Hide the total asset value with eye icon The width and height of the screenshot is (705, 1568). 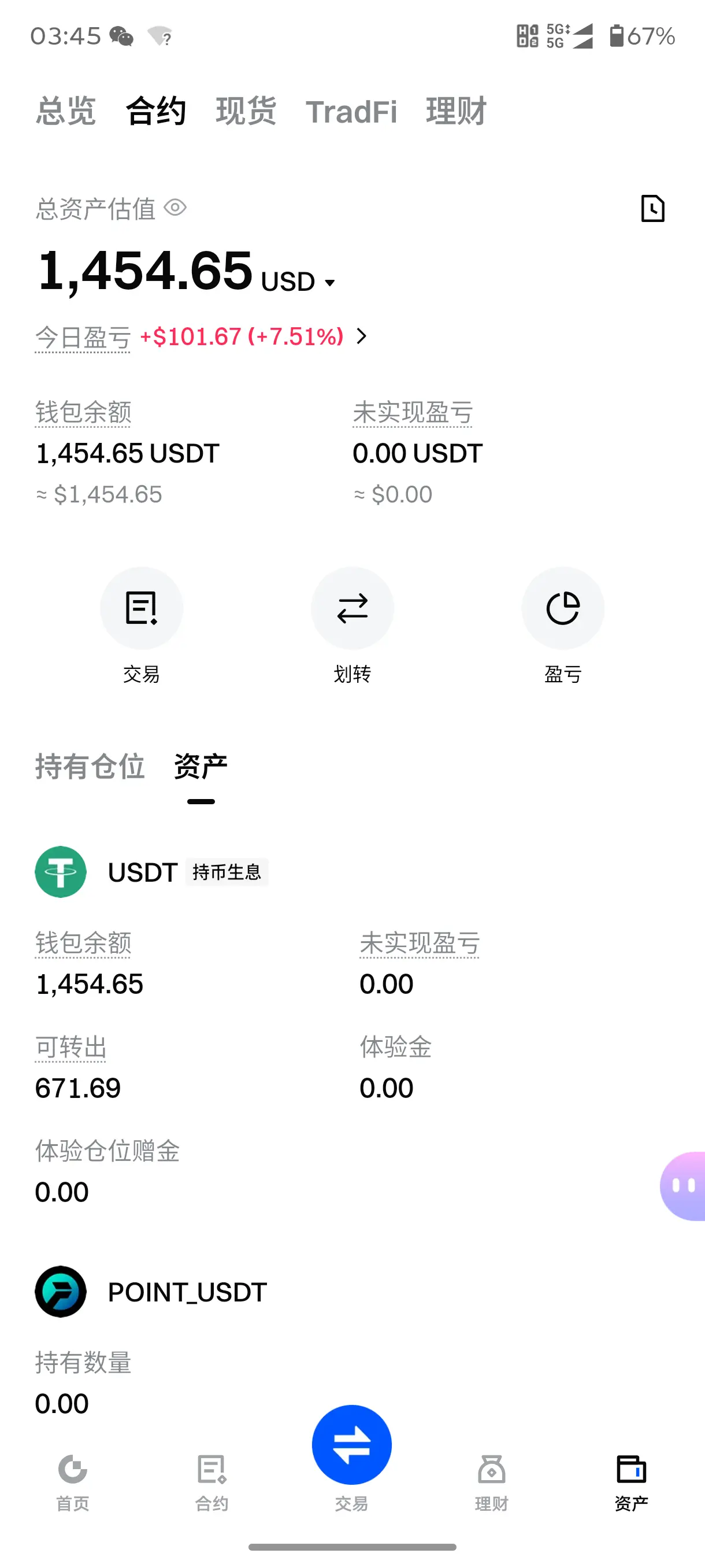175,208
